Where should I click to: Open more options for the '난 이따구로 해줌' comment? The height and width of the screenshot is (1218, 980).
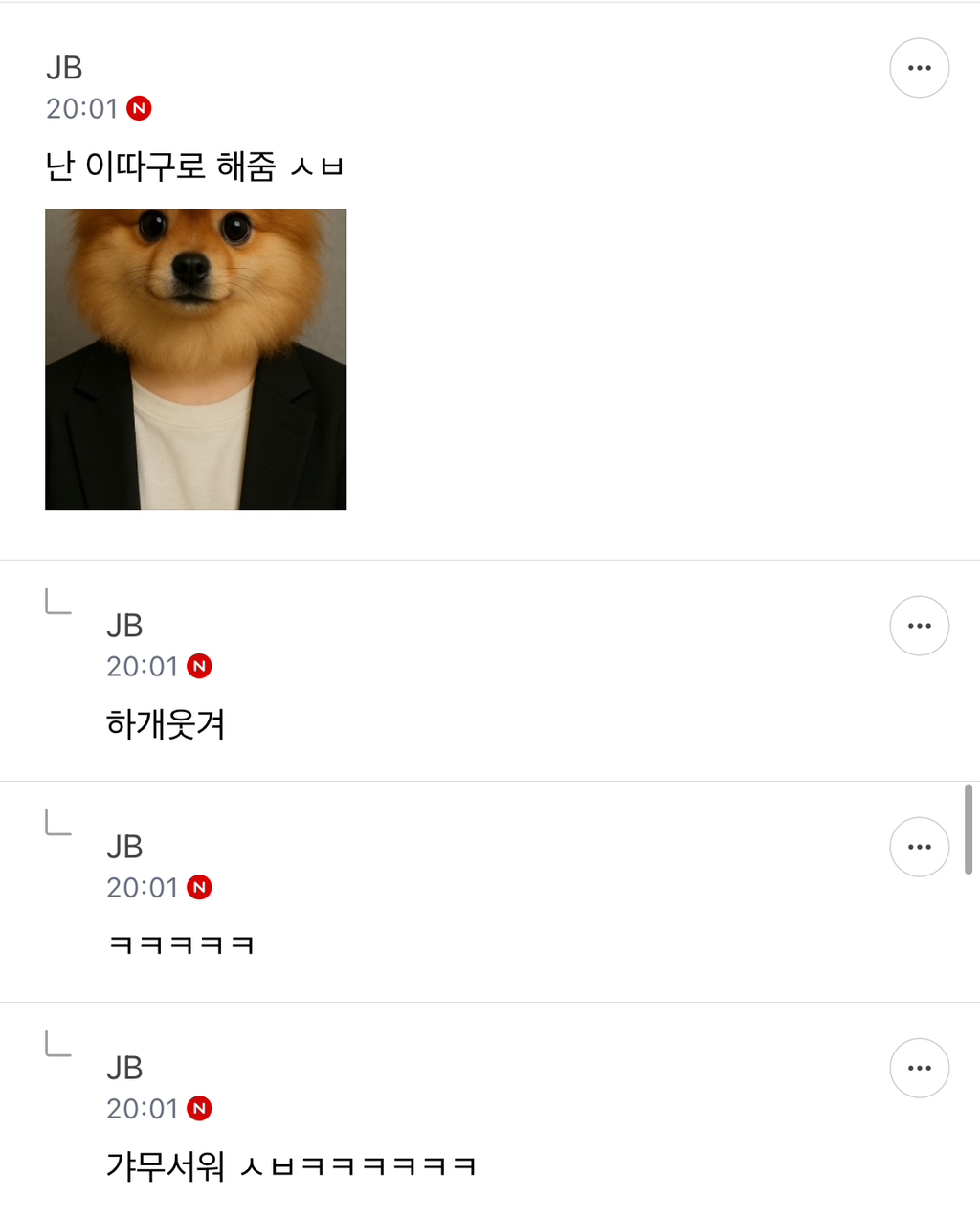[919, 68]
